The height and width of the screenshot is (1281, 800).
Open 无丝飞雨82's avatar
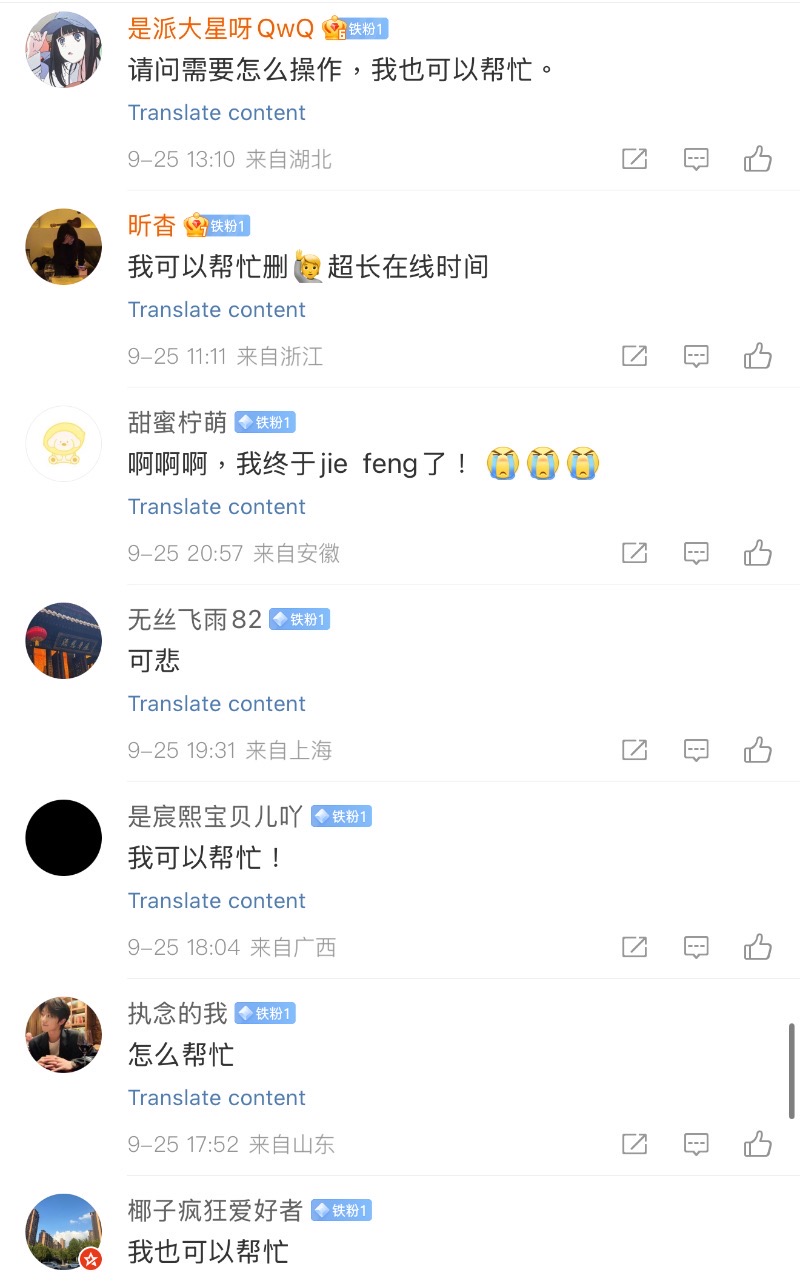pyautogui.click(x=64, y=641)
